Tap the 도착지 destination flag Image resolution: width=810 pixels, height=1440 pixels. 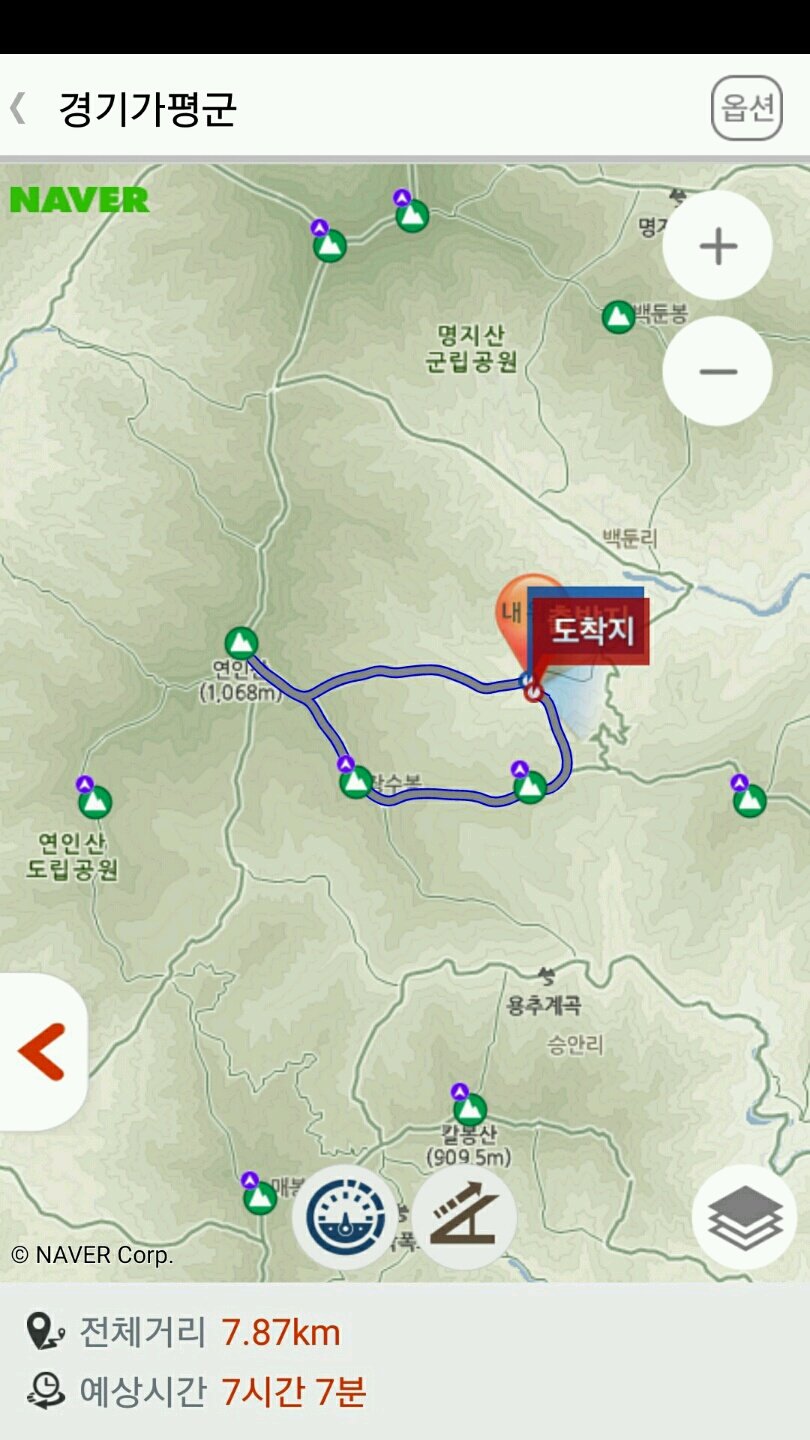592,631
